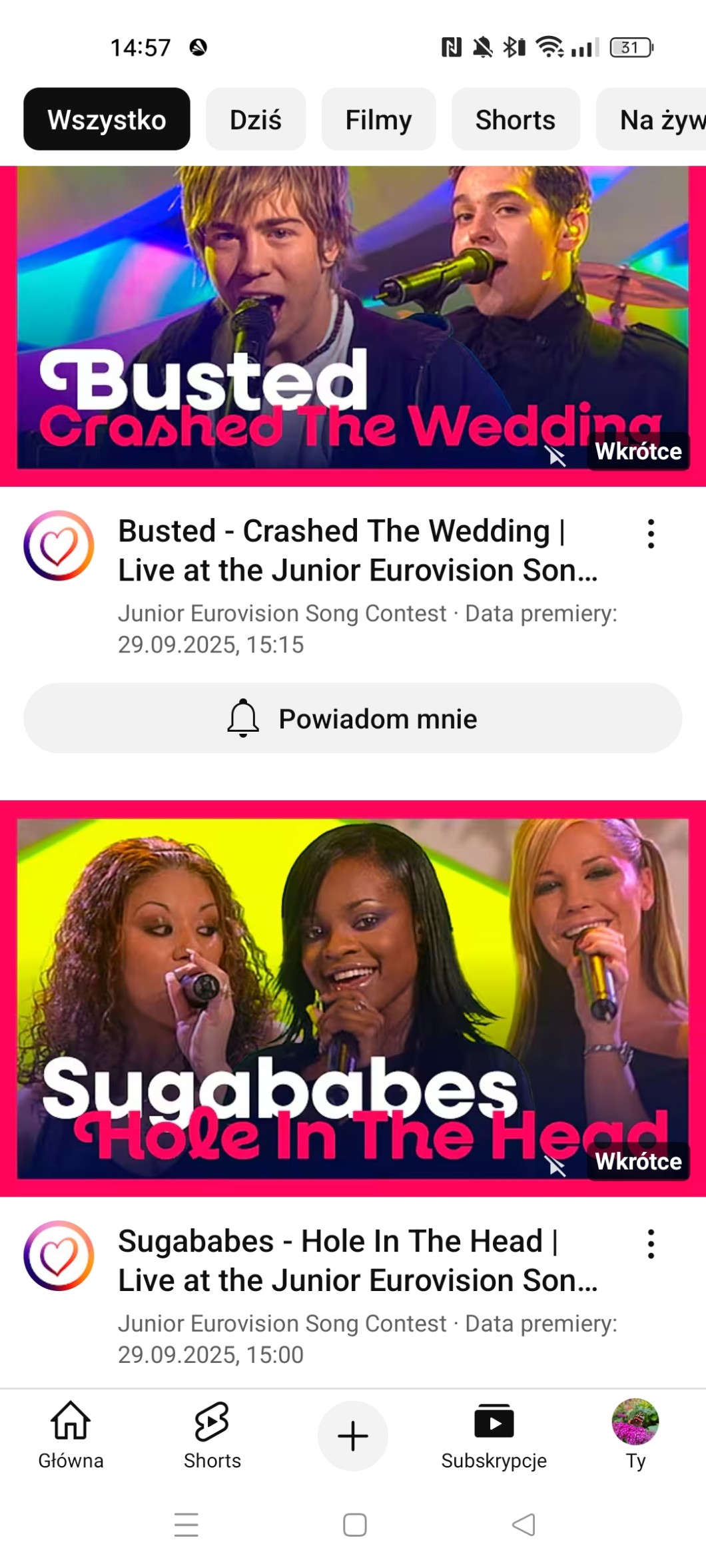
Task: Open recent apps from the navigation bar
Action: pyautogui.click(x=186, y=1525)
